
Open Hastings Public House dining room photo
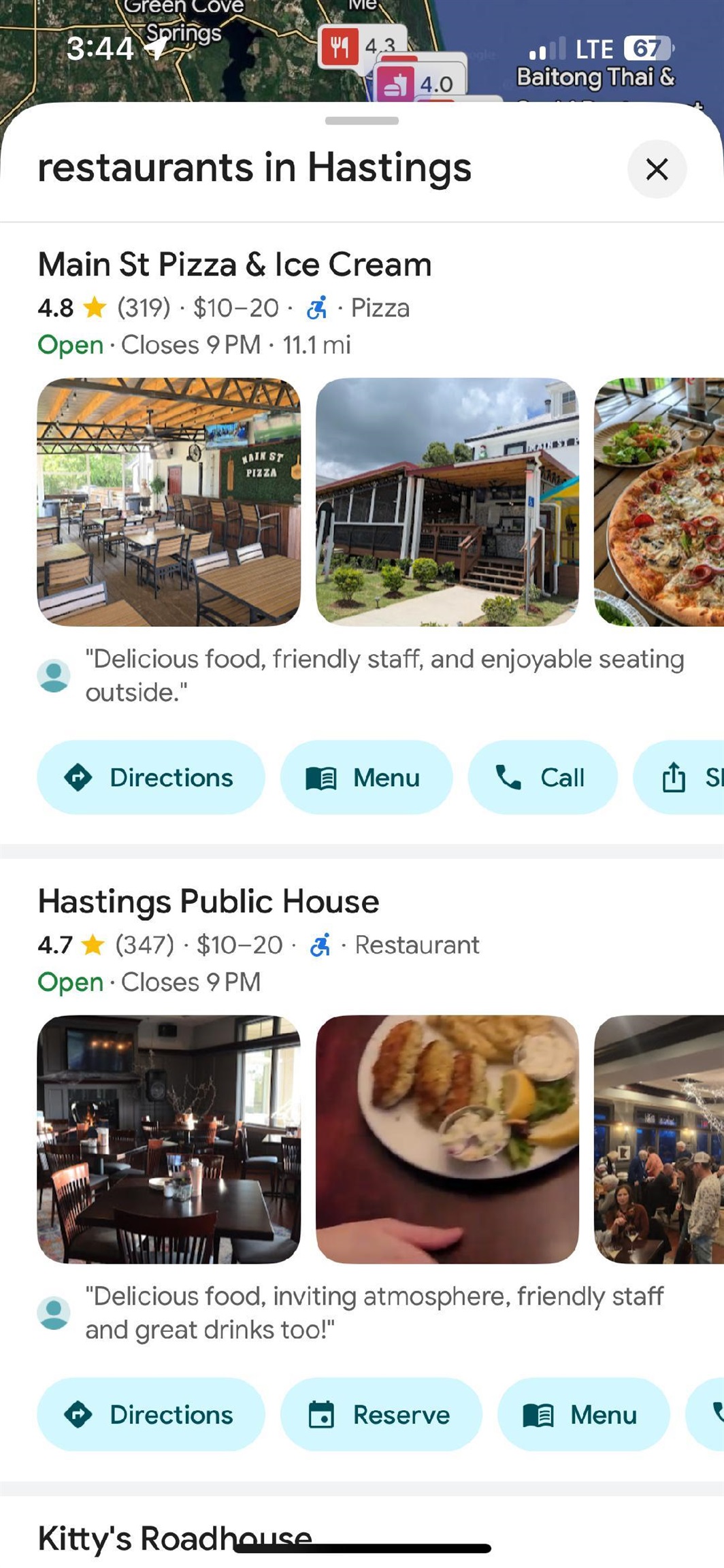[x=168, y=1139]
